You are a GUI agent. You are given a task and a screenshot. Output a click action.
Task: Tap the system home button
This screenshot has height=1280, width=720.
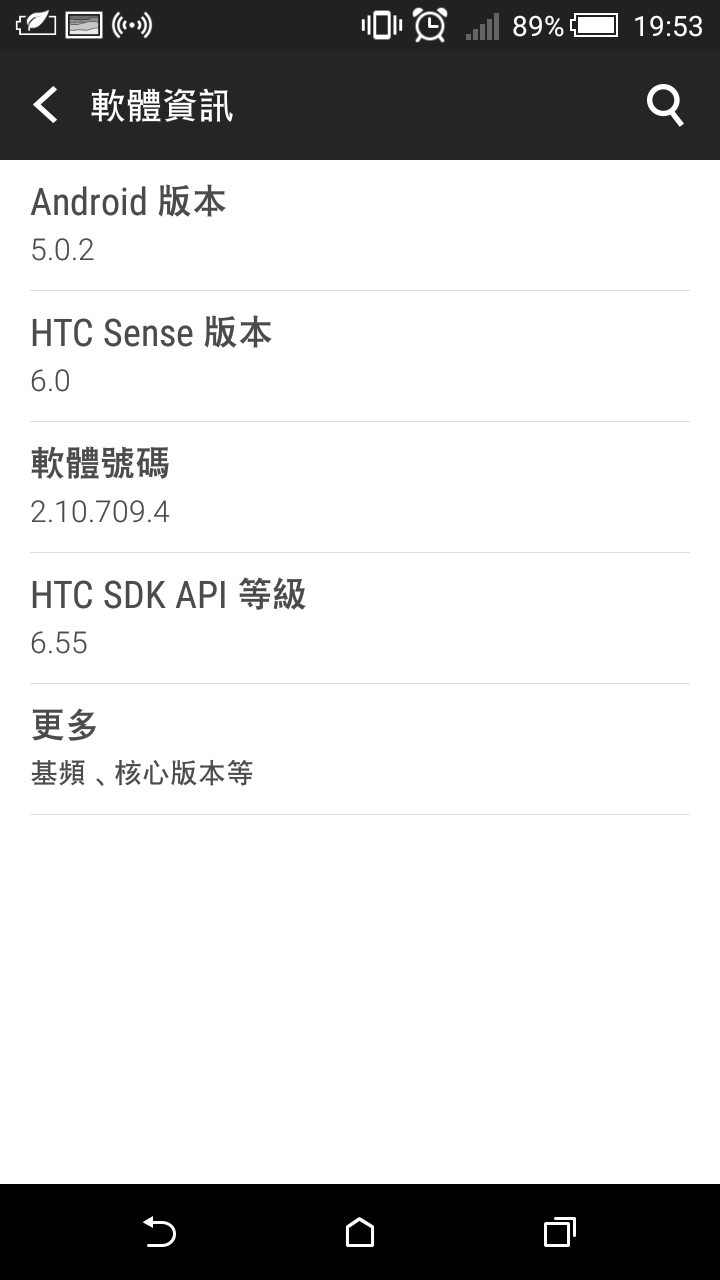click(360, 1232)
